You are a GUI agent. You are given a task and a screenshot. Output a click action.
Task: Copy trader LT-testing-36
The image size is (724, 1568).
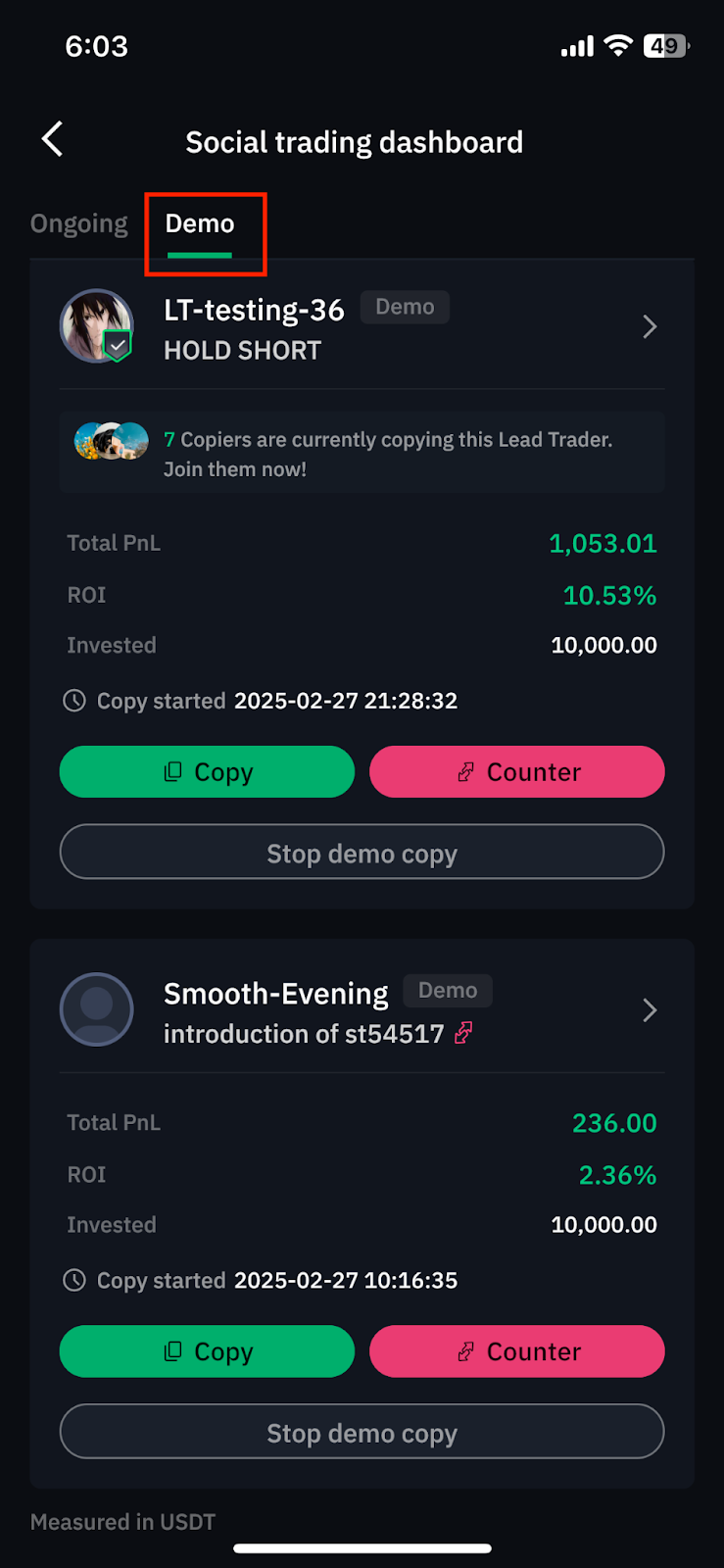pyautogui.click(x=207, y=772)
